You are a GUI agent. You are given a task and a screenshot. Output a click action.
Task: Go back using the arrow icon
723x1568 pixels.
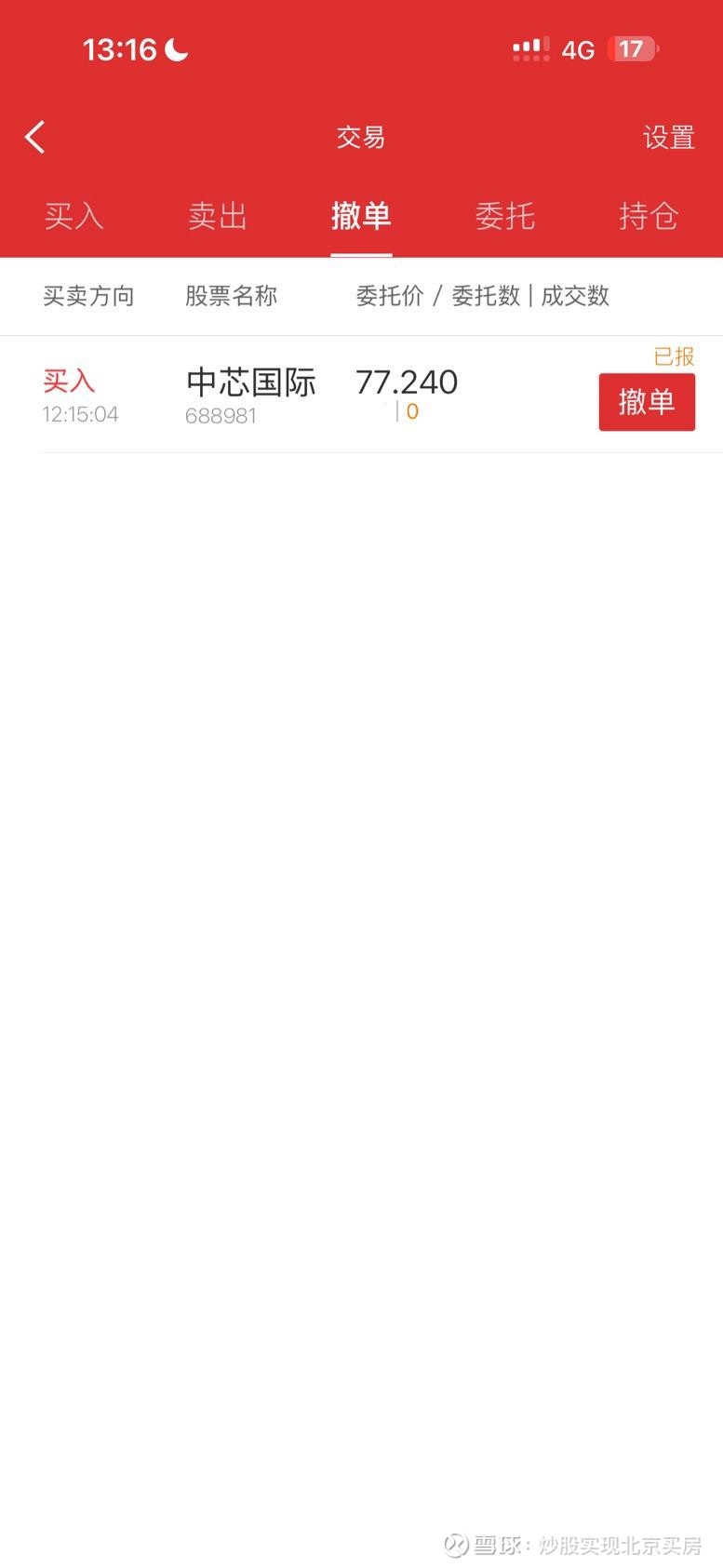[35, 138]
